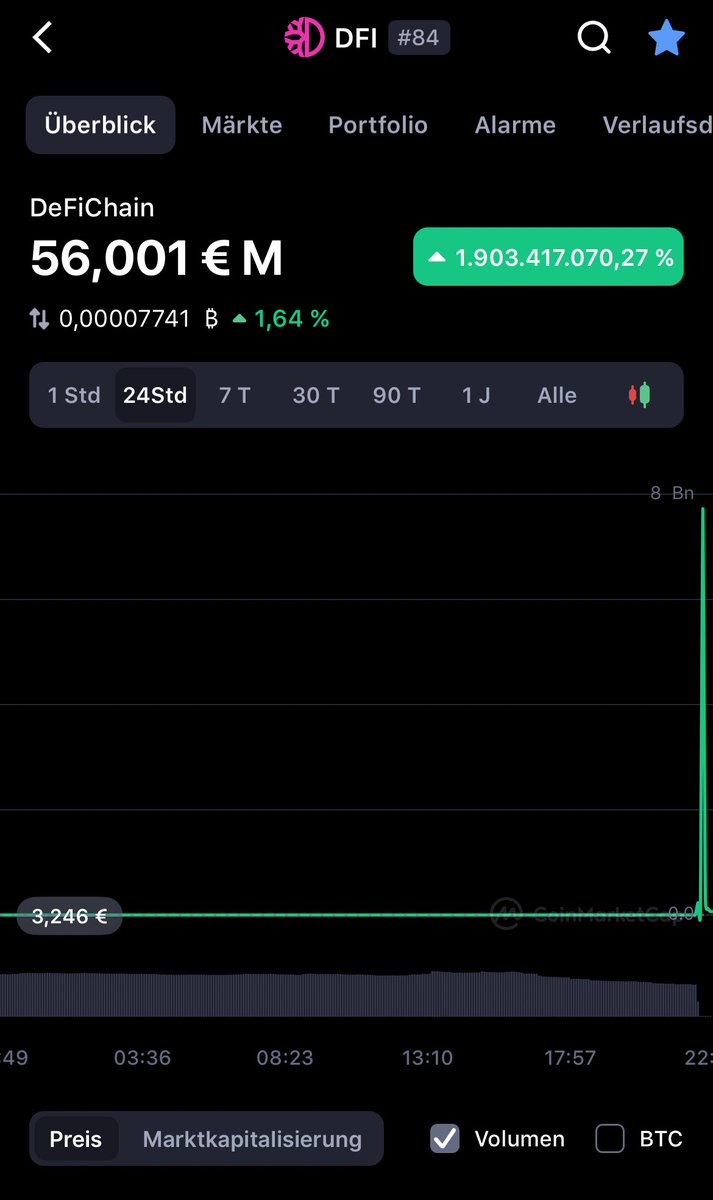Select the 24Std chart range

(x=155, y=395)
